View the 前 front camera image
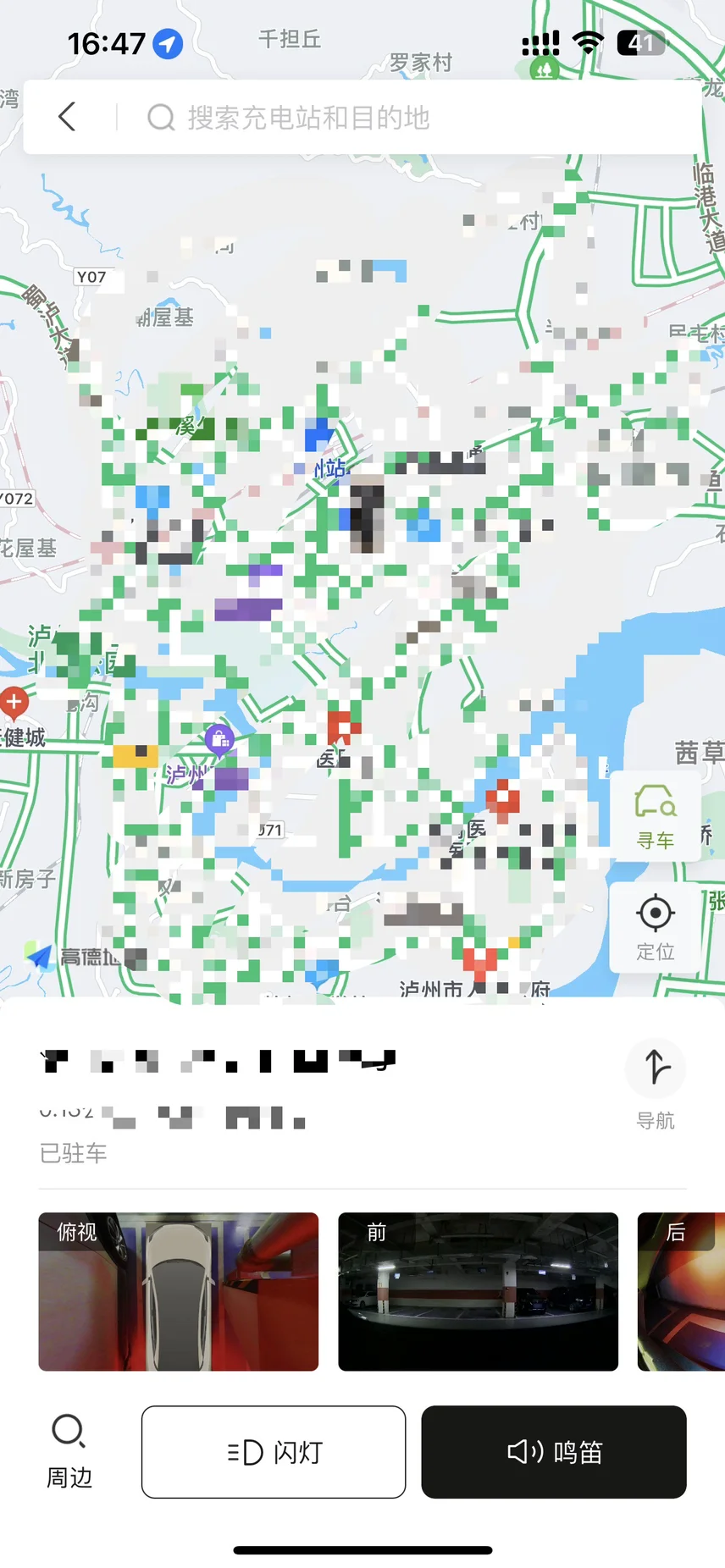Image resolution: width=725 pixels, height=1568 pixels. (x=478, y=1290)
